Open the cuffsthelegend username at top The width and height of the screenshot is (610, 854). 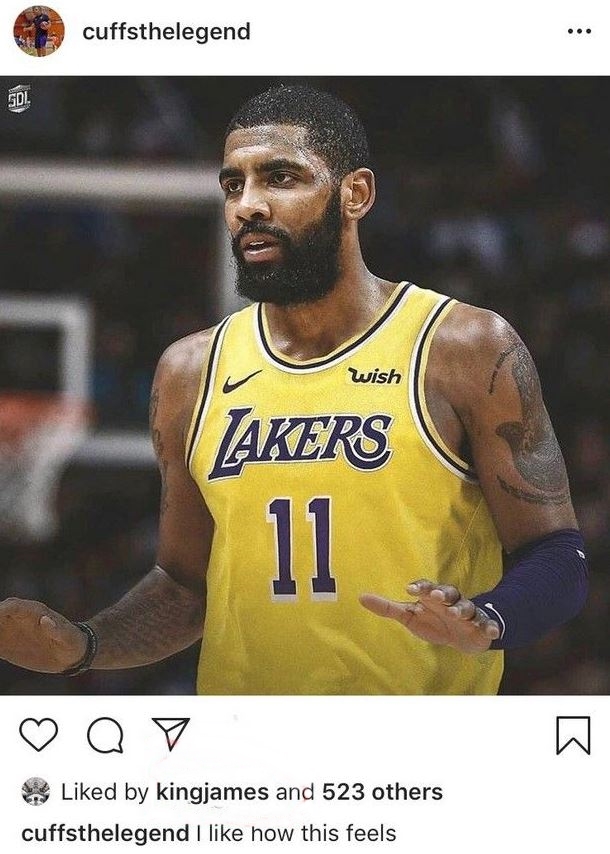(167, 32)
